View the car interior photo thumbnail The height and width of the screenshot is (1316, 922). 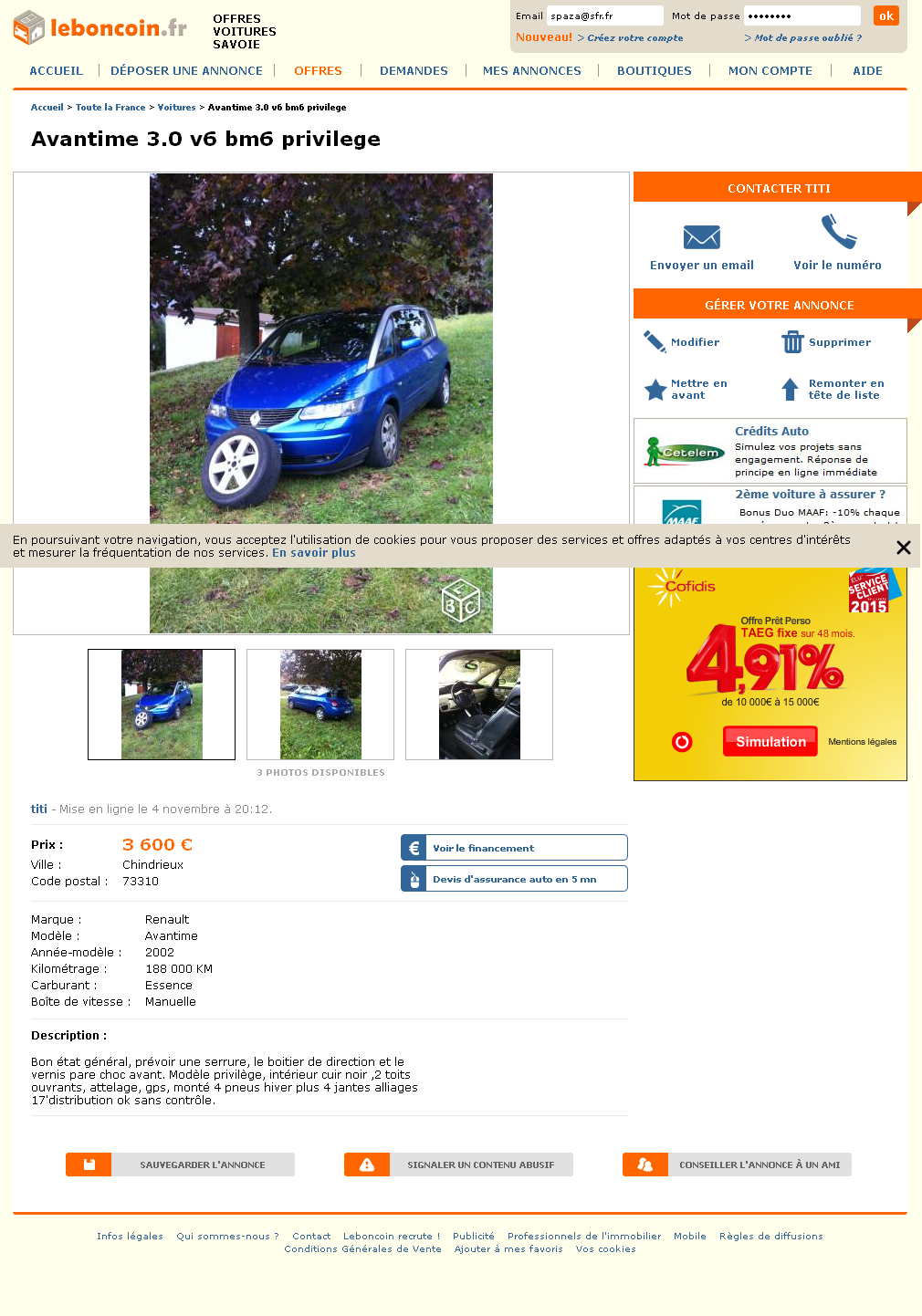click(479, 705)
